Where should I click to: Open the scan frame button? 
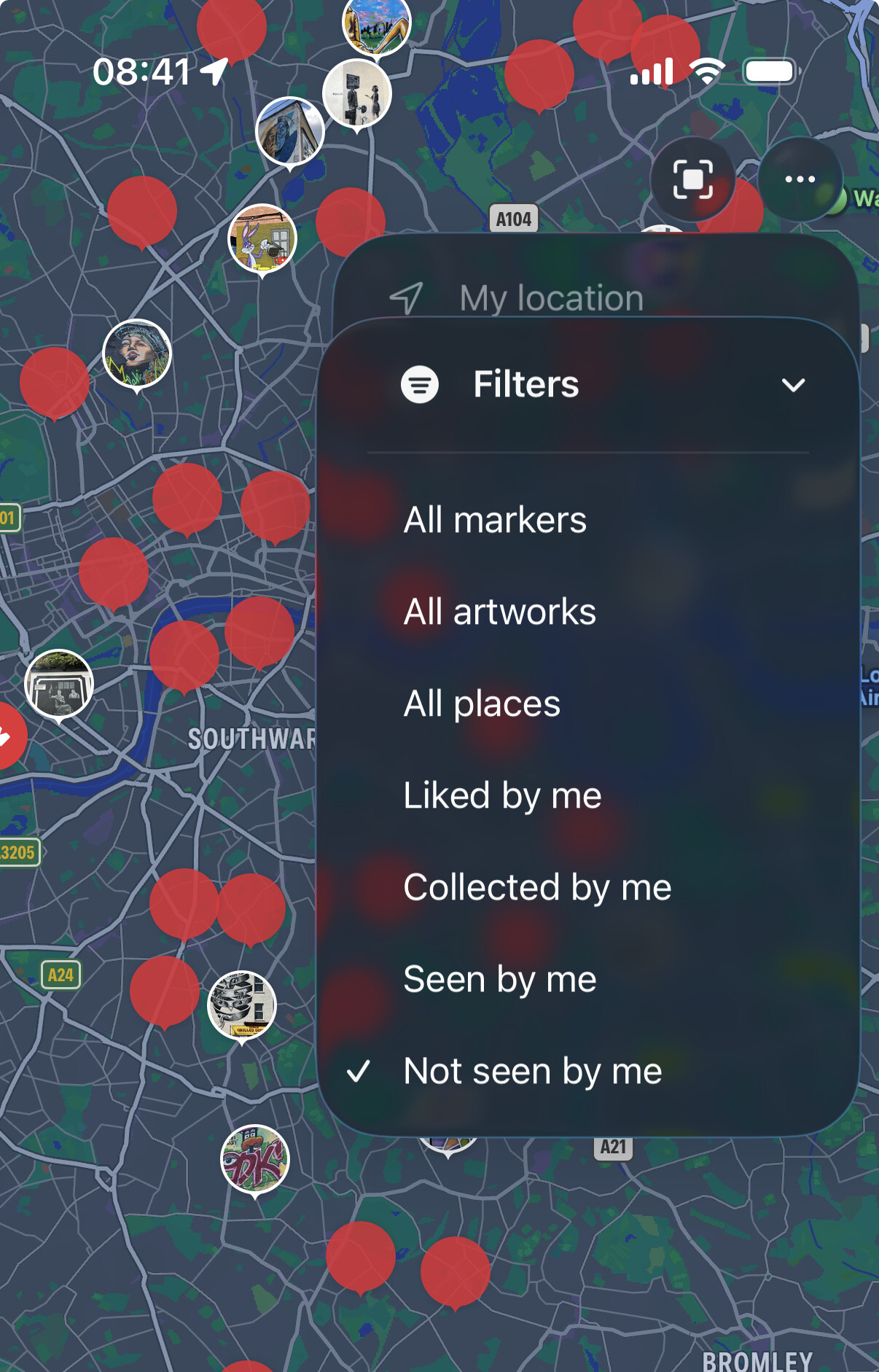pyautogui.click(x=692, y=179)
